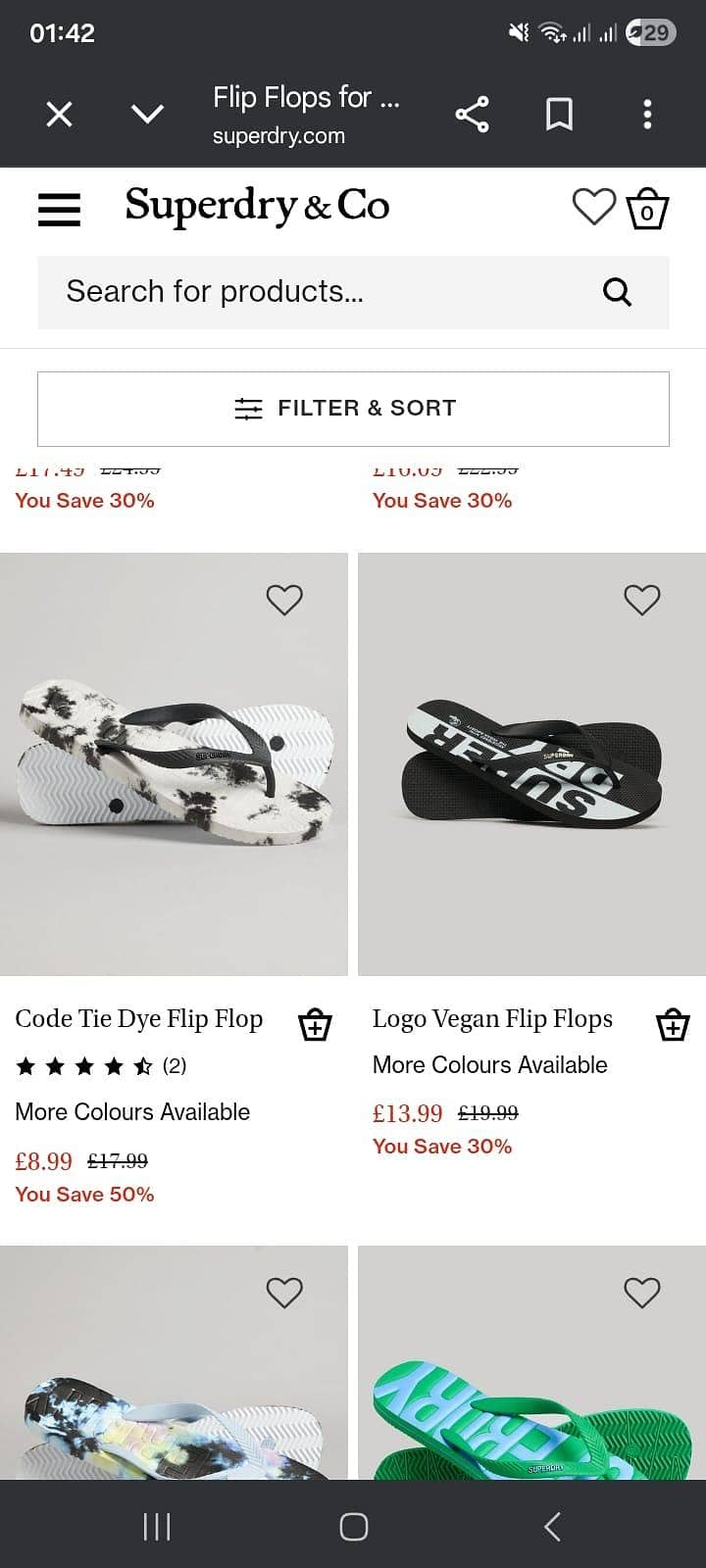
Task: Tap the Search for products field
Action: tap(314, 292)
